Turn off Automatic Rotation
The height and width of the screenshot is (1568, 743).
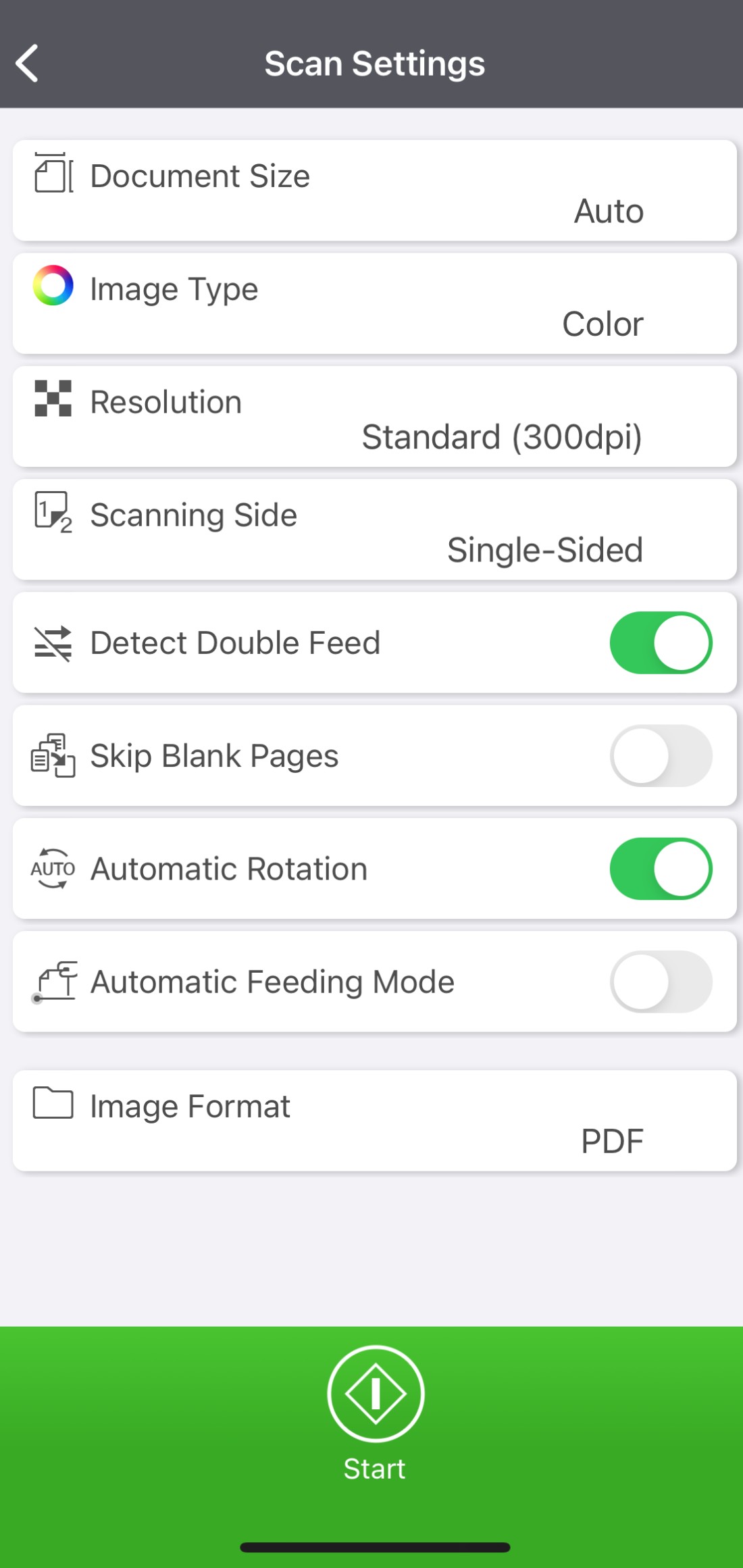(661, 869)
